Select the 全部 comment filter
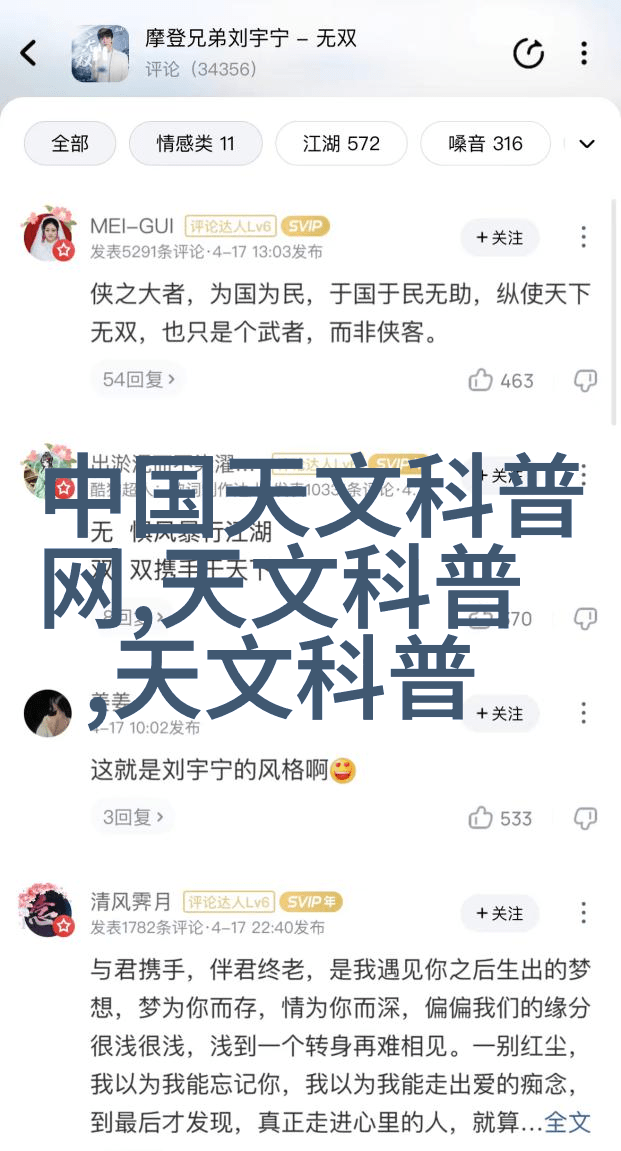This screenshot has height=1151, width=621. point(70,144)
